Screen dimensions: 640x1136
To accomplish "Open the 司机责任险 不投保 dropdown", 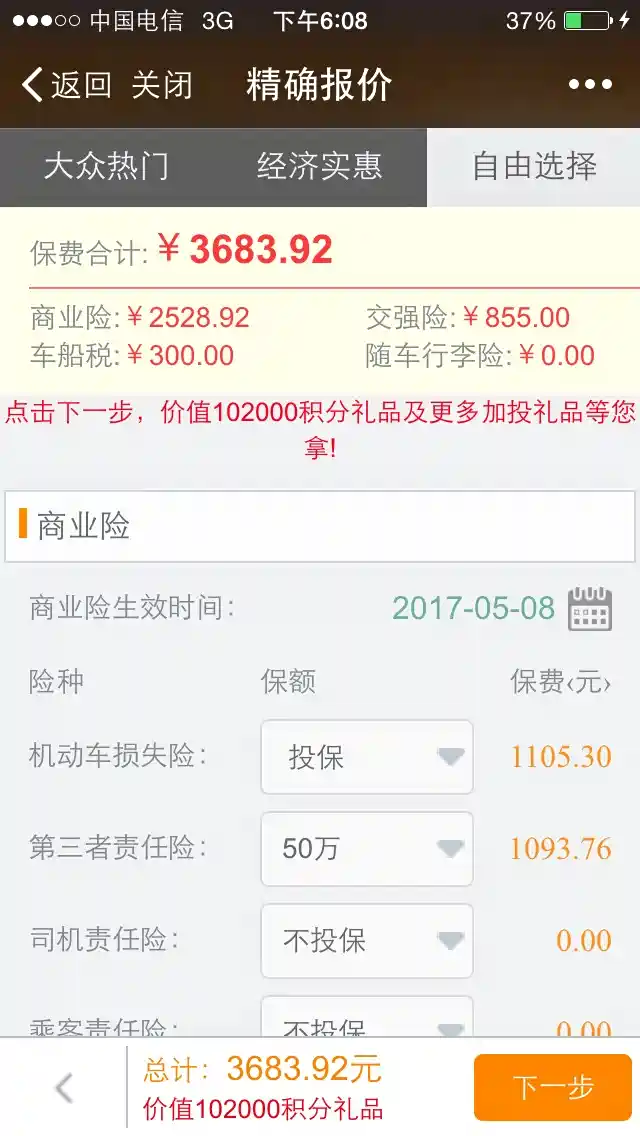I will (x=366, y=941).
